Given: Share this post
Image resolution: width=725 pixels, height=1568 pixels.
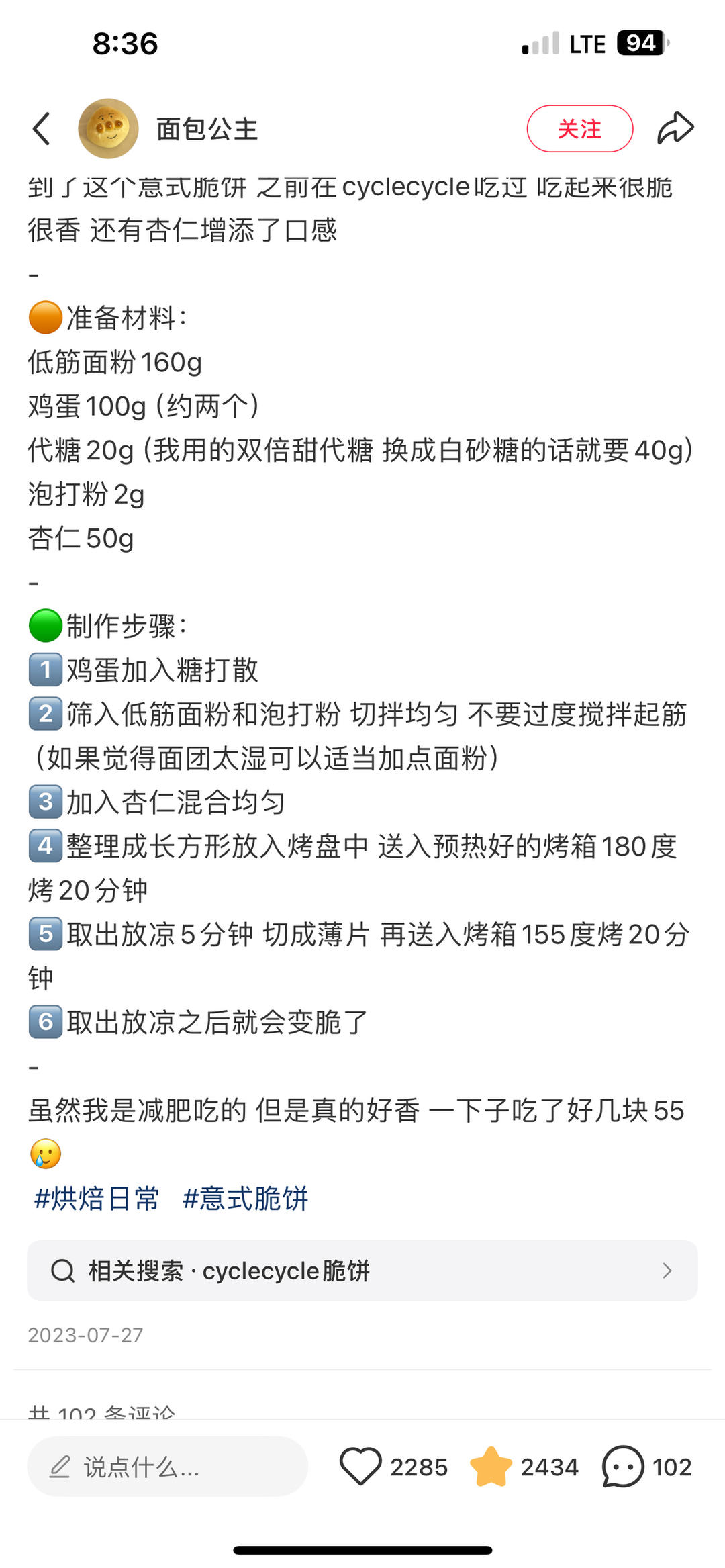Looking at the screenshot, I should pos(675,128).
